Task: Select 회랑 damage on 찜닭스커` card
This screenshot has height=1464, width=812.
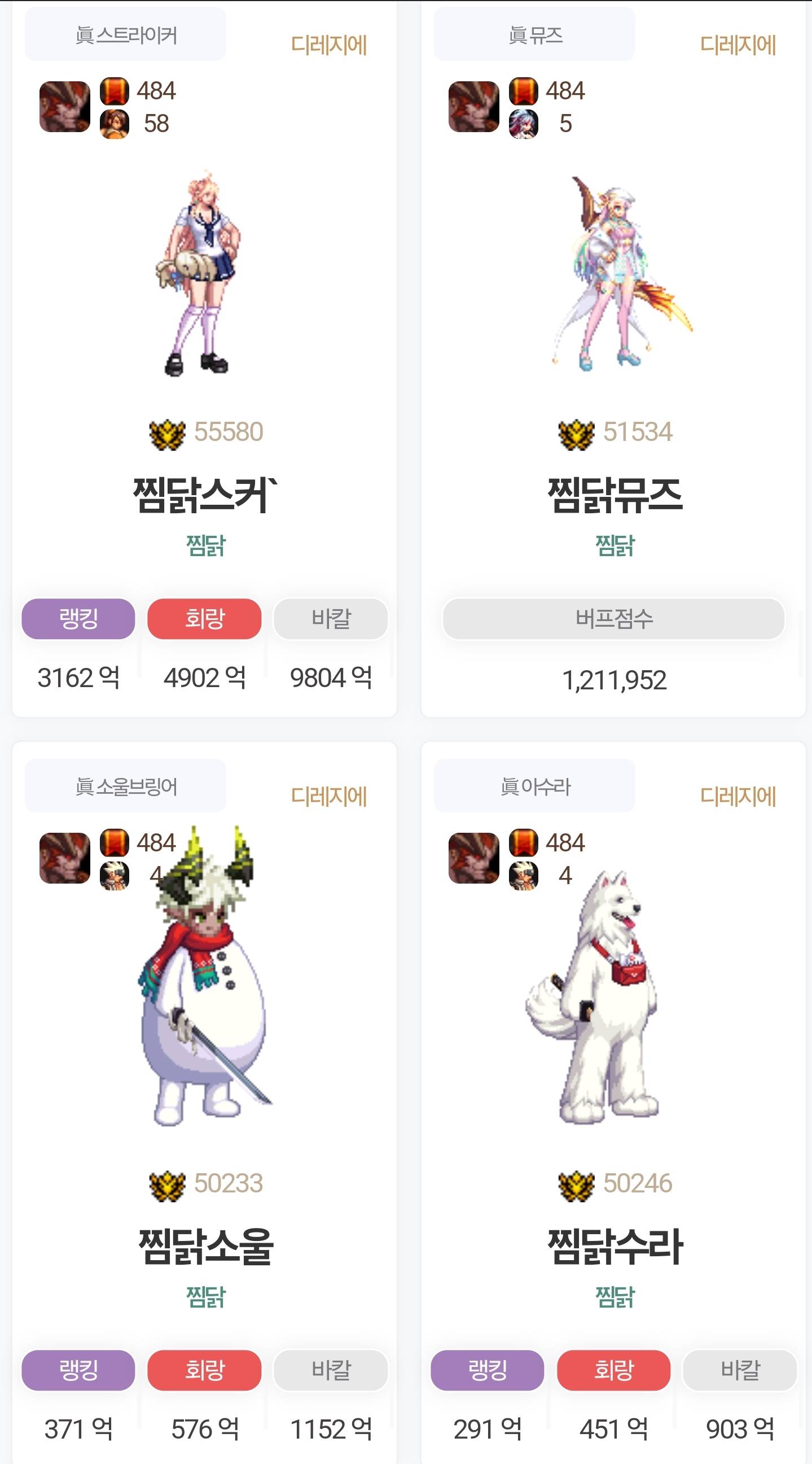Action: (204, 618)
